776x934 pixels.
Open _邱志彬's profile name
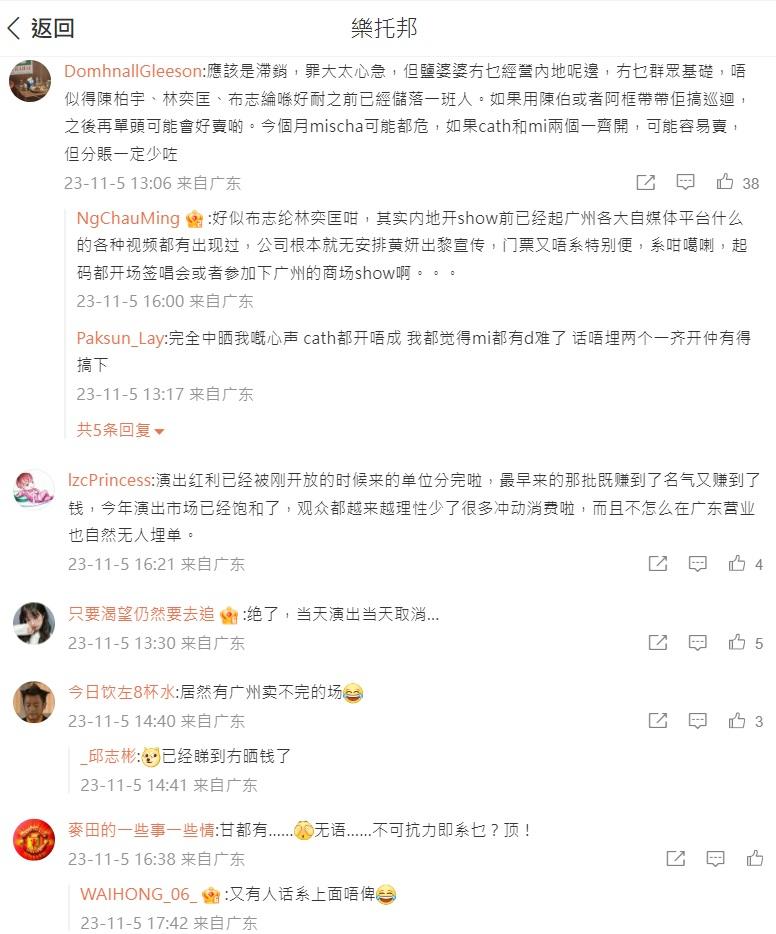click(x=107, y=756)
